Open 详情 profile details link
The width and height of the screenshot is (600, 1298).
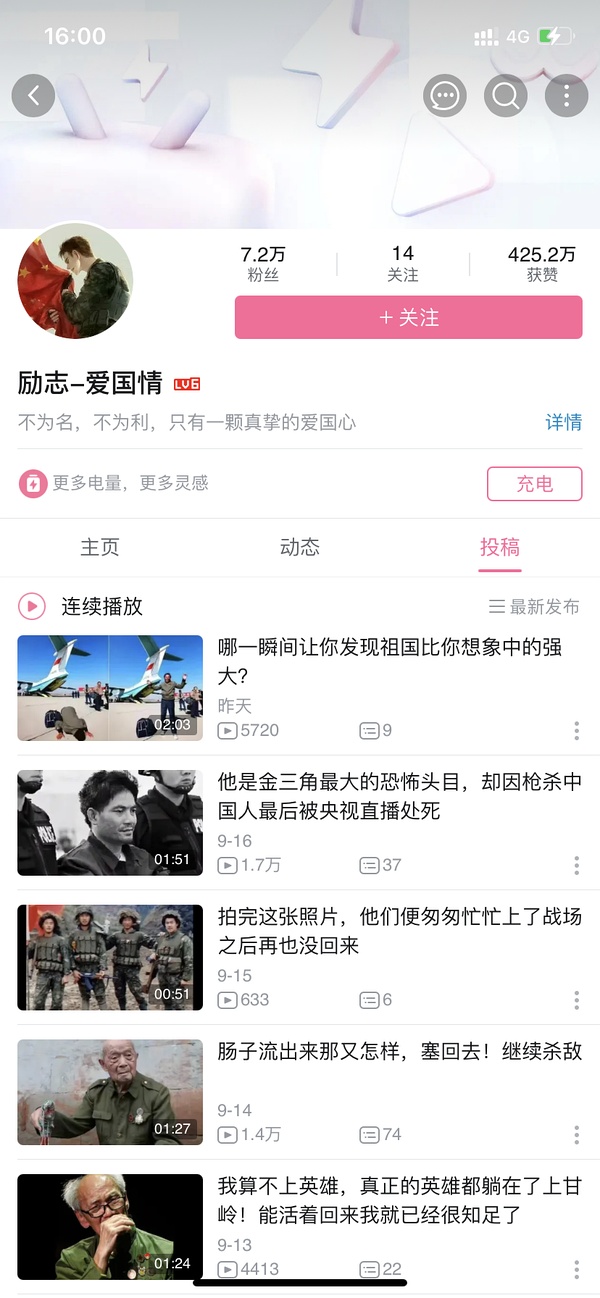pyautogui.click(x=563, y=422)
